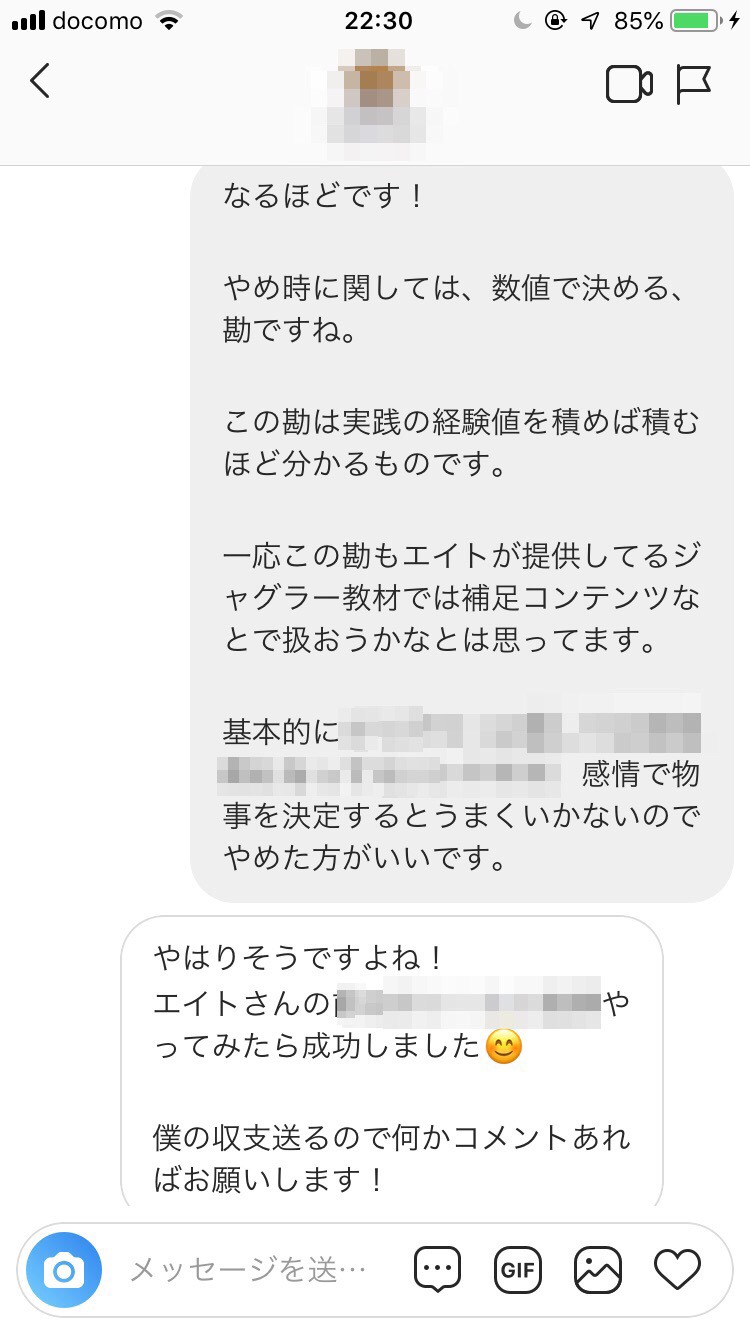Start a video call

click(x=629, y=85)
